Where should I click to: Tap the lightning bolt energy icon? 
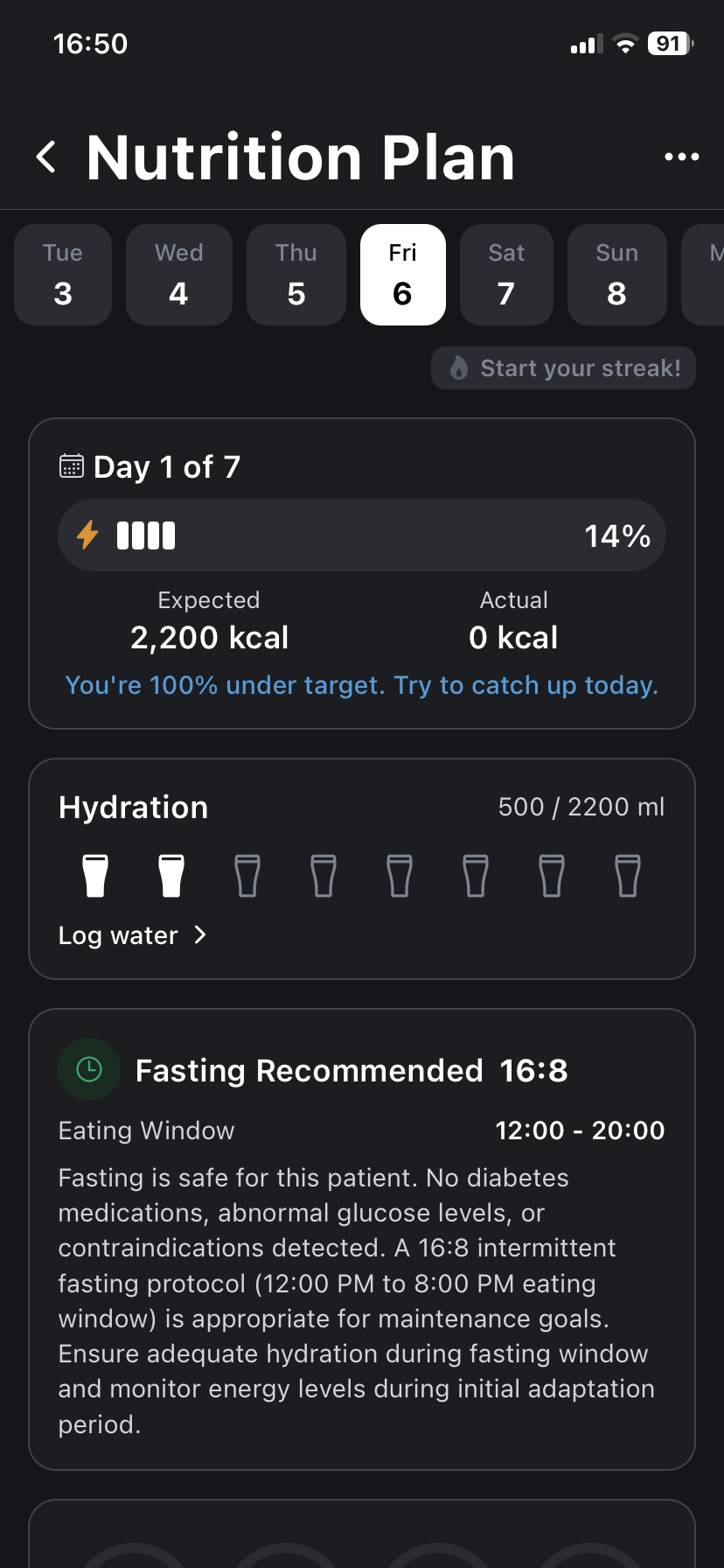tap(87, 535)
